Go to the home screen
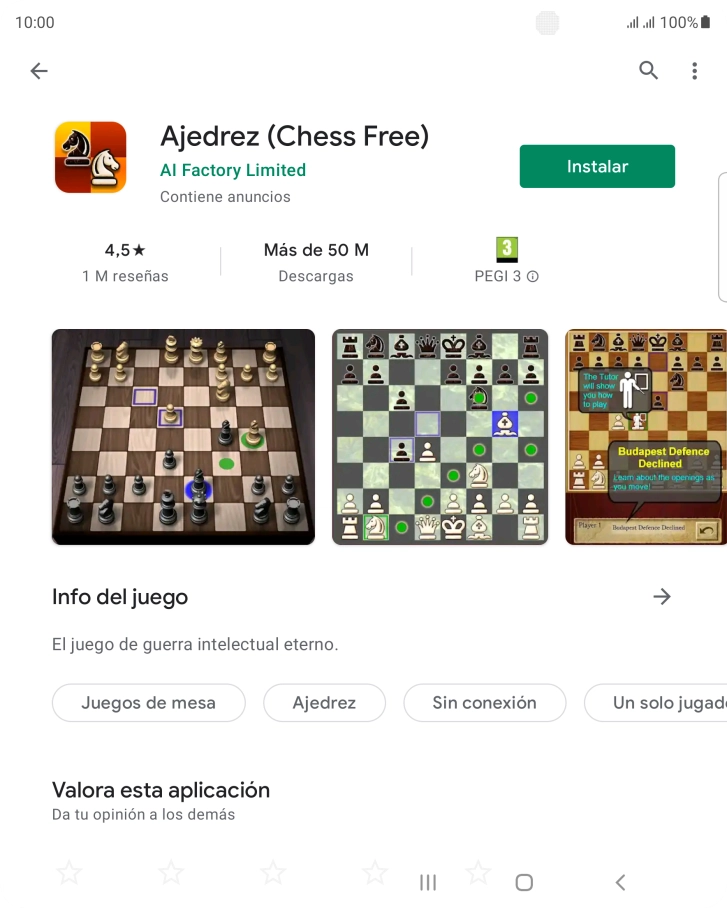Screen dimensions: 727x908 (524, 882)
